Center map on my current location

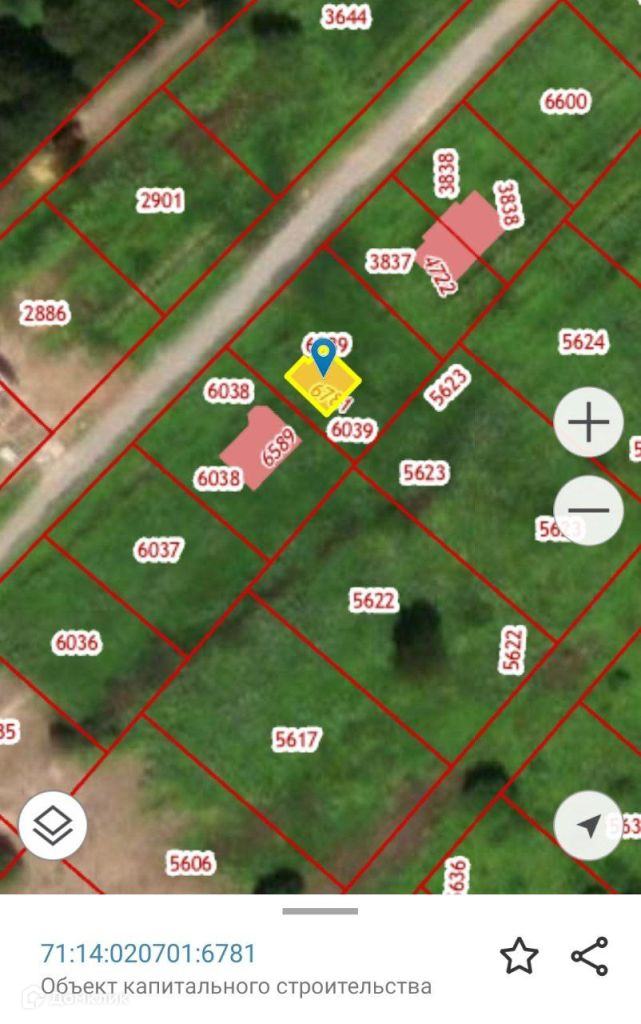588,826
